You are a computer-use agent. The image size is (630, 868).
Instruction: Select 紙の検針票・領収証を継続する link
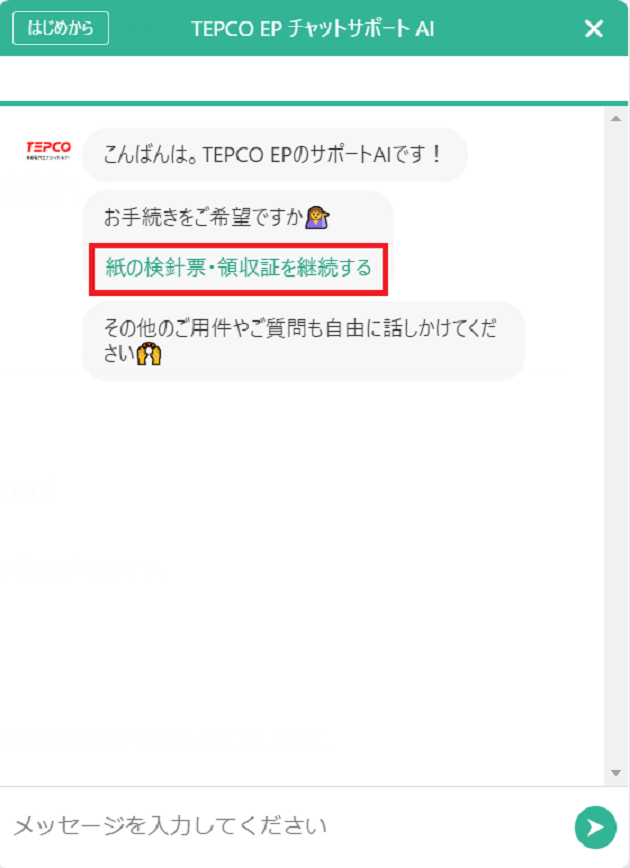[238, 268]
